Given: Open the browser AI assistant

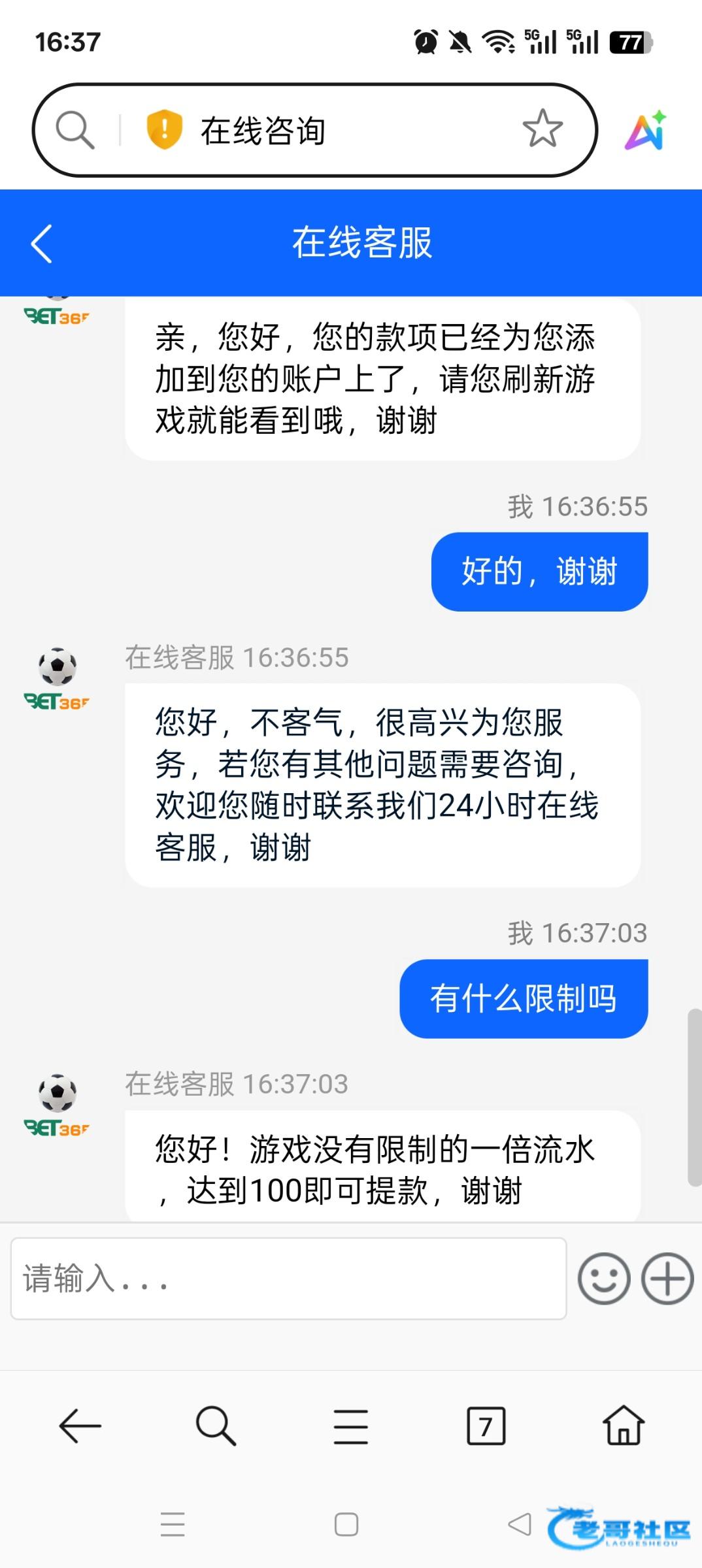Looking at the screenshot, I should click(646, 130).
